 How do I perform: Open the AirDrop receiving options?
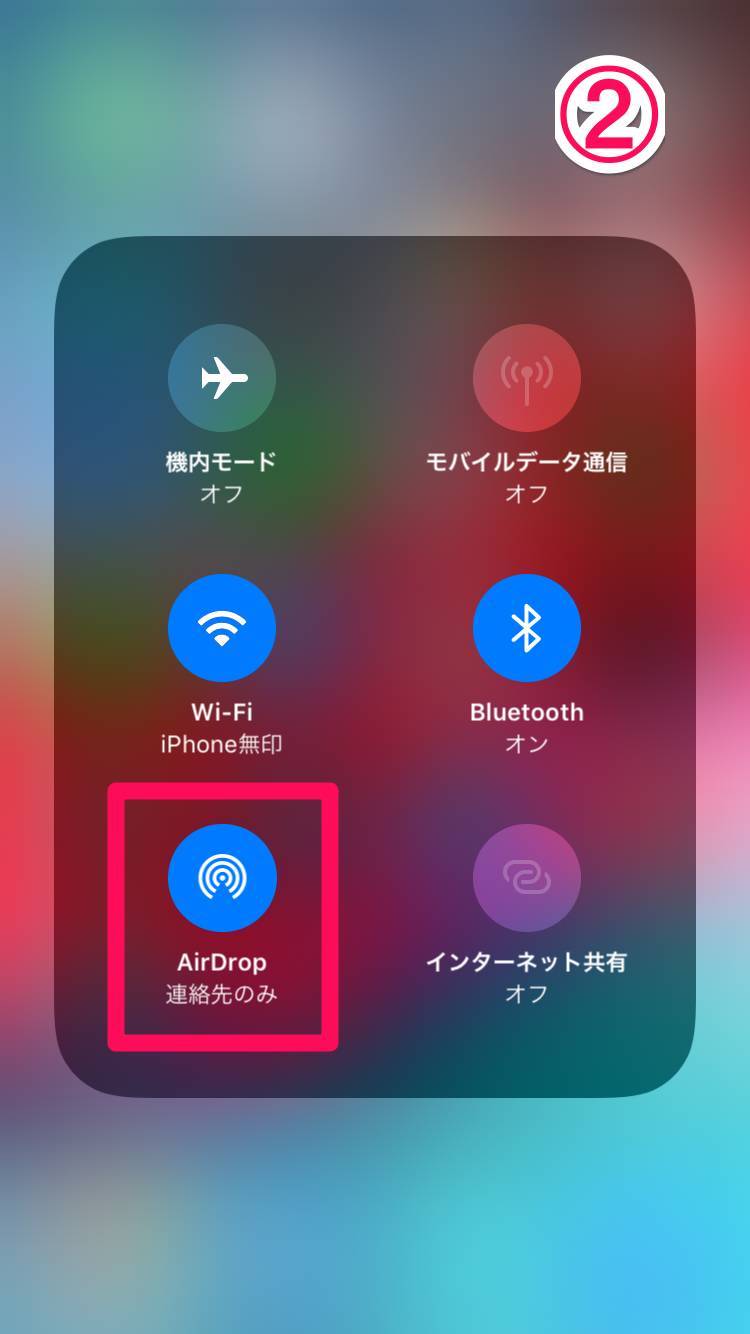[222, 878]
